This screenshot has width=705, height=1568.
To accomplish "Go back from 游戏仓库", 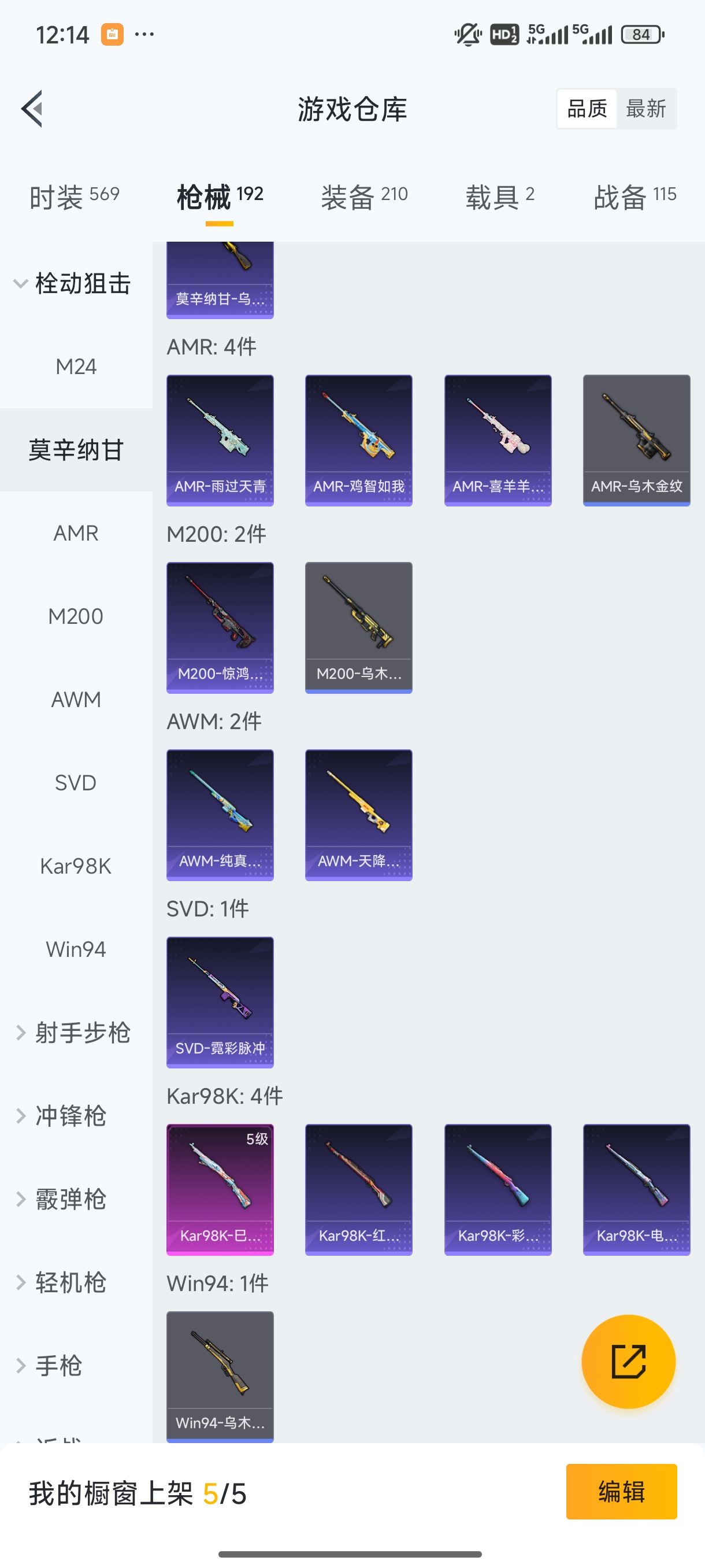I will pyautogui.click(x=32, y=109).
